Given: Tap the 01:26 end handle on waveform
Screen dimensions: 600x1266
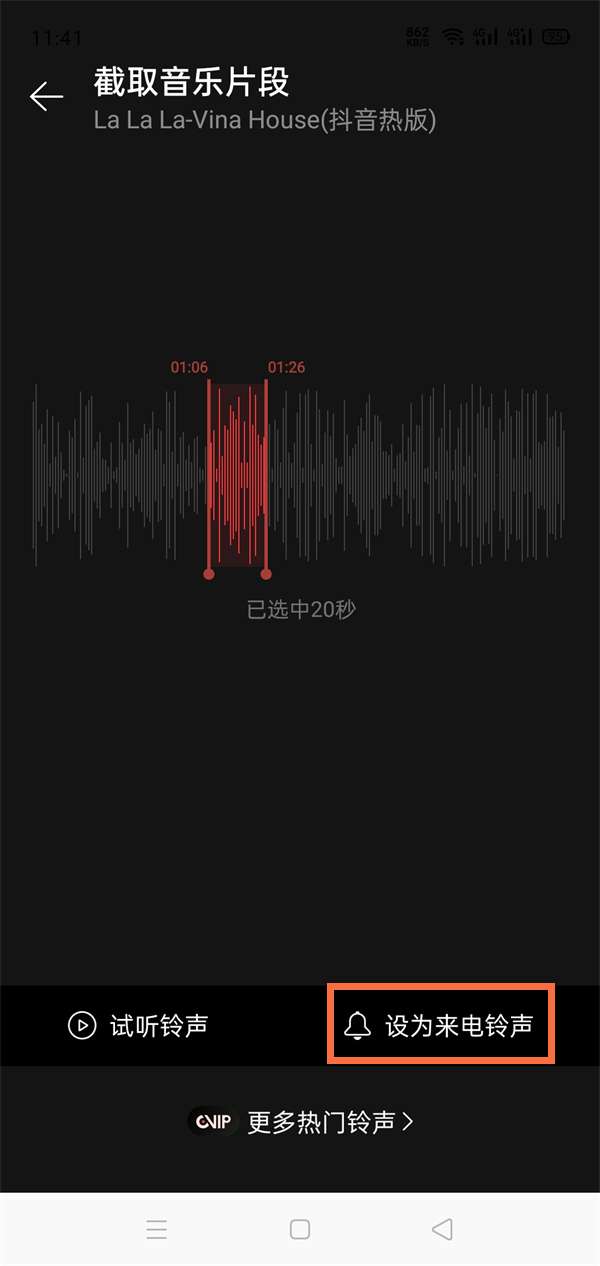Looking at the screenshot, I should [266, 573].
